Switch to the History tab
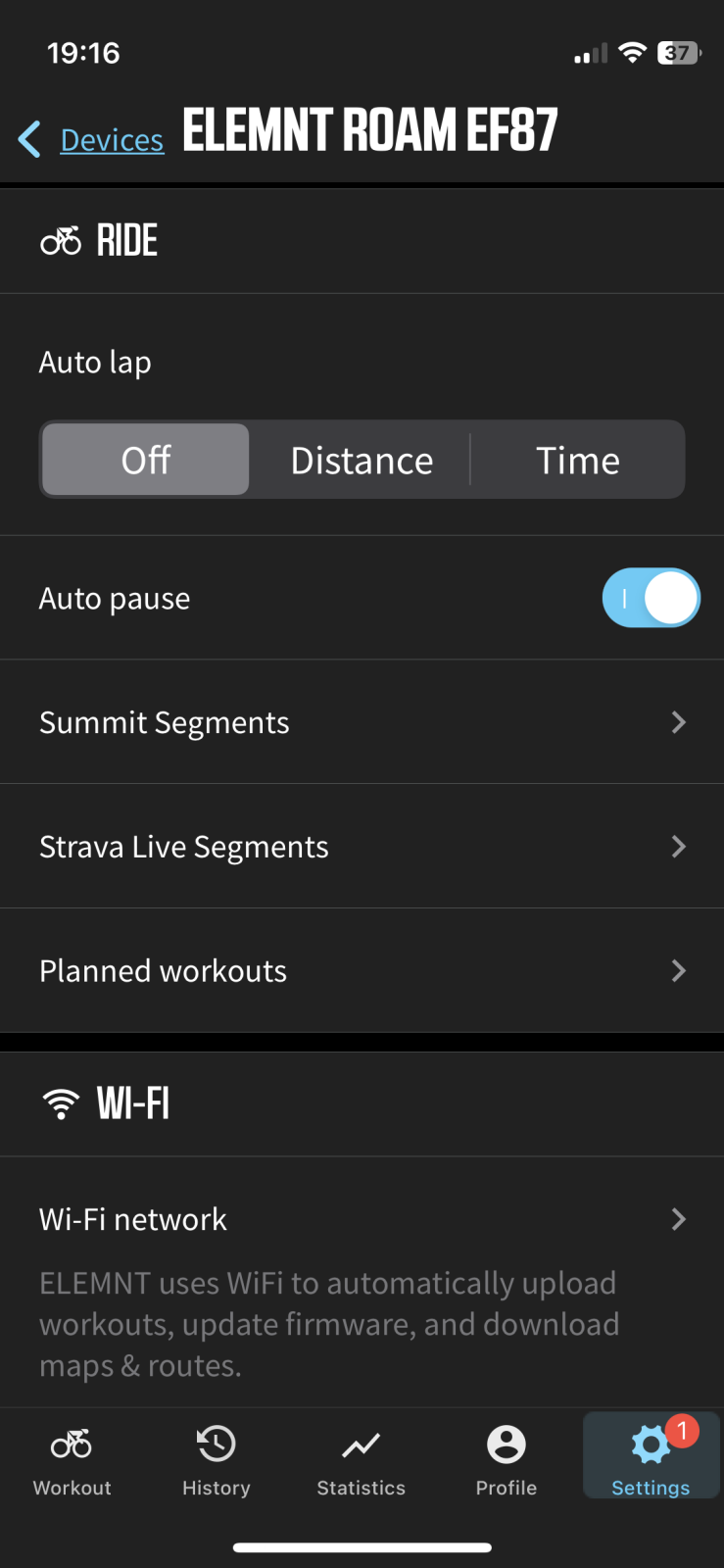 tap(217, 1460)
